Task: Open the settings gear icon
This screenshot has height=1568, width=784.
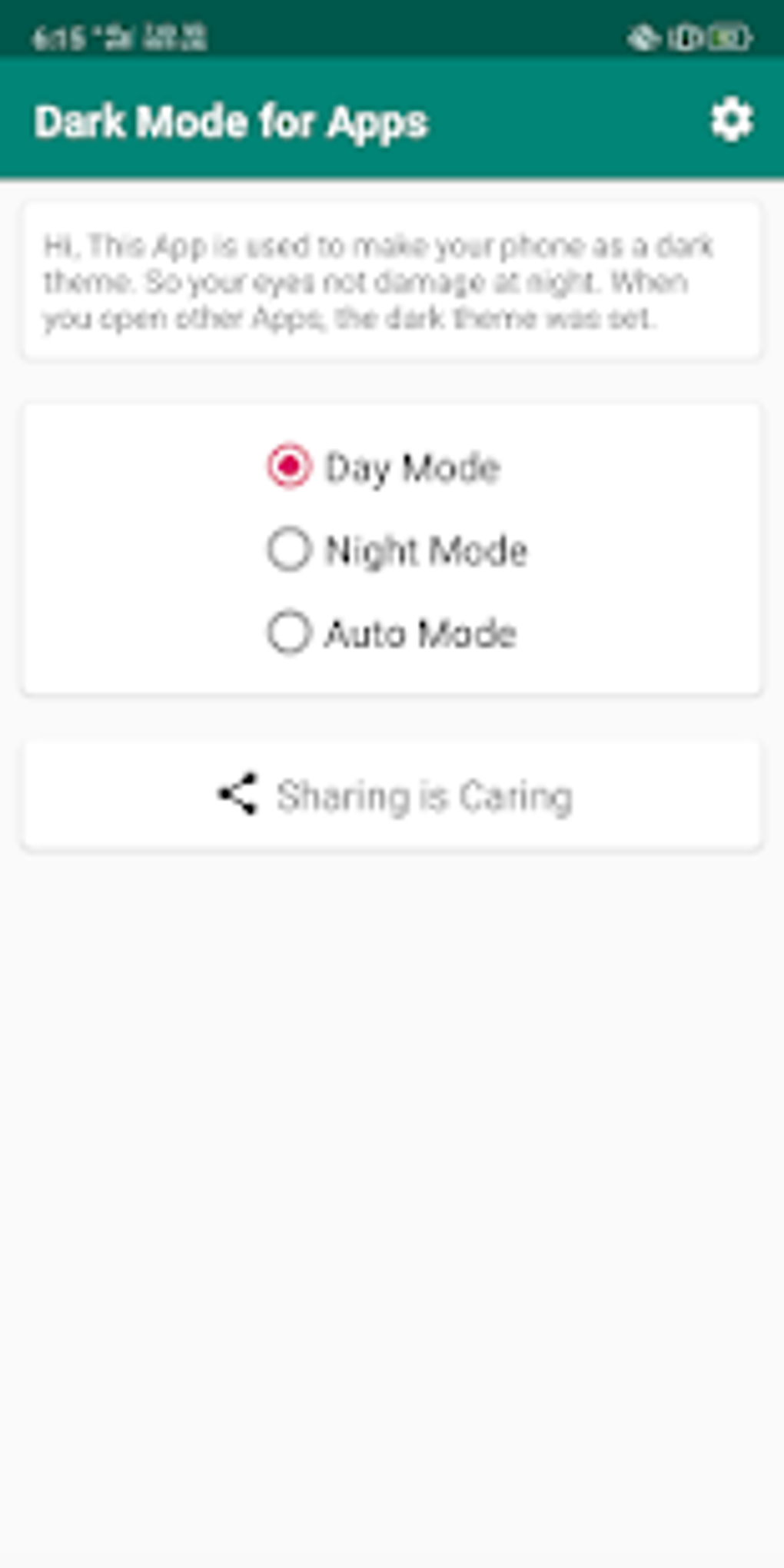Action: coord(731,120)
